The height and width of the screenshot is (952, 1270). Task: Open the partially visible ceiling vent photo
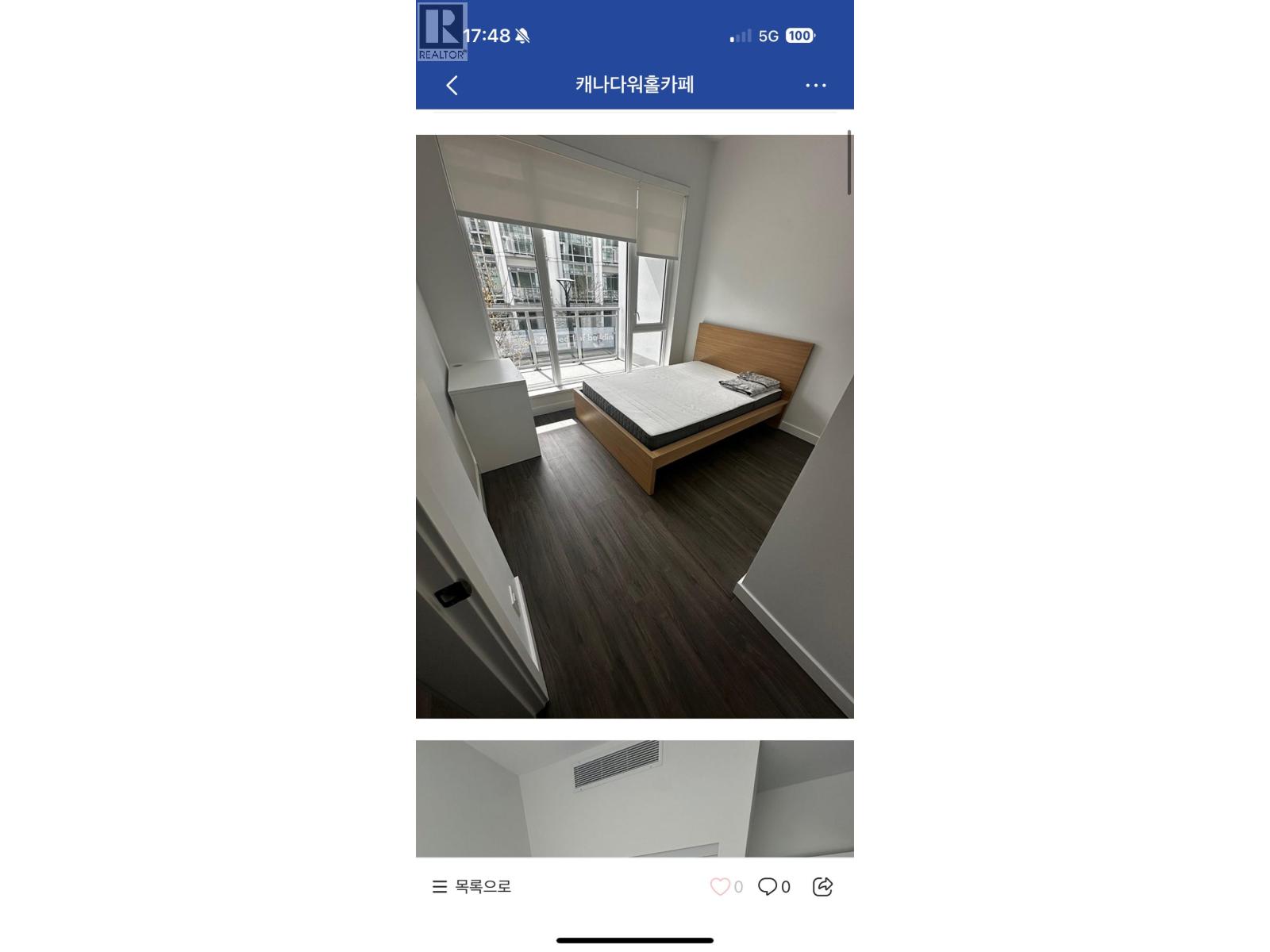(634, 798)
